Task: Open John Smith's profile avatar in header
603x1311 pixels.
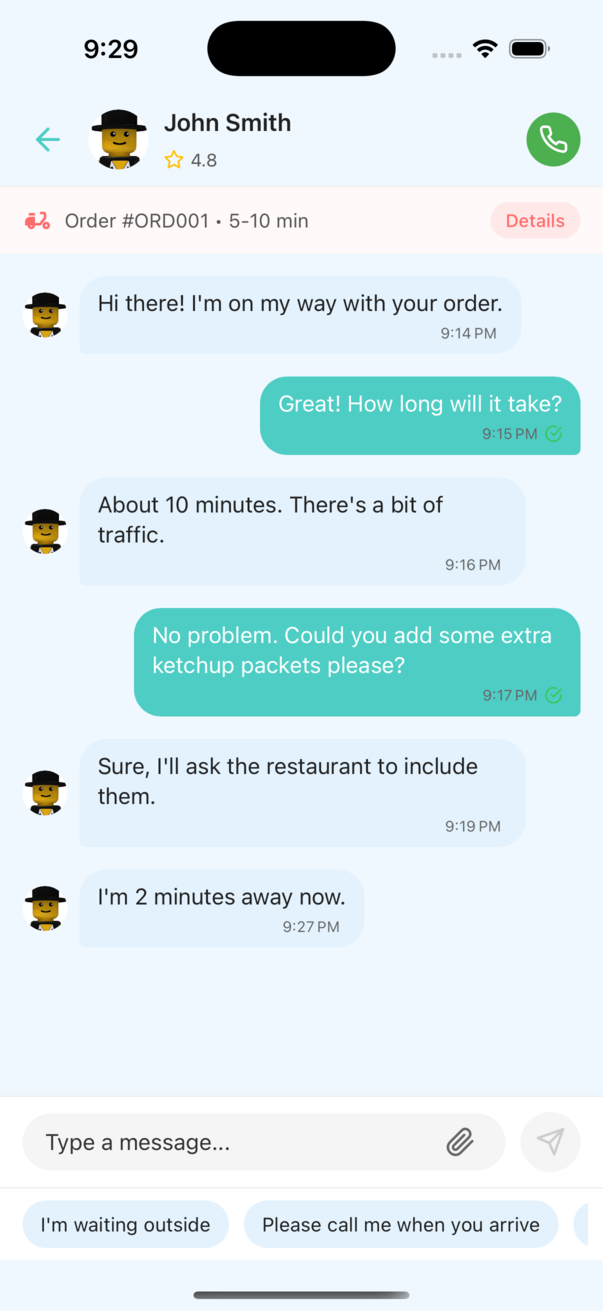Action: coord(119,140)
